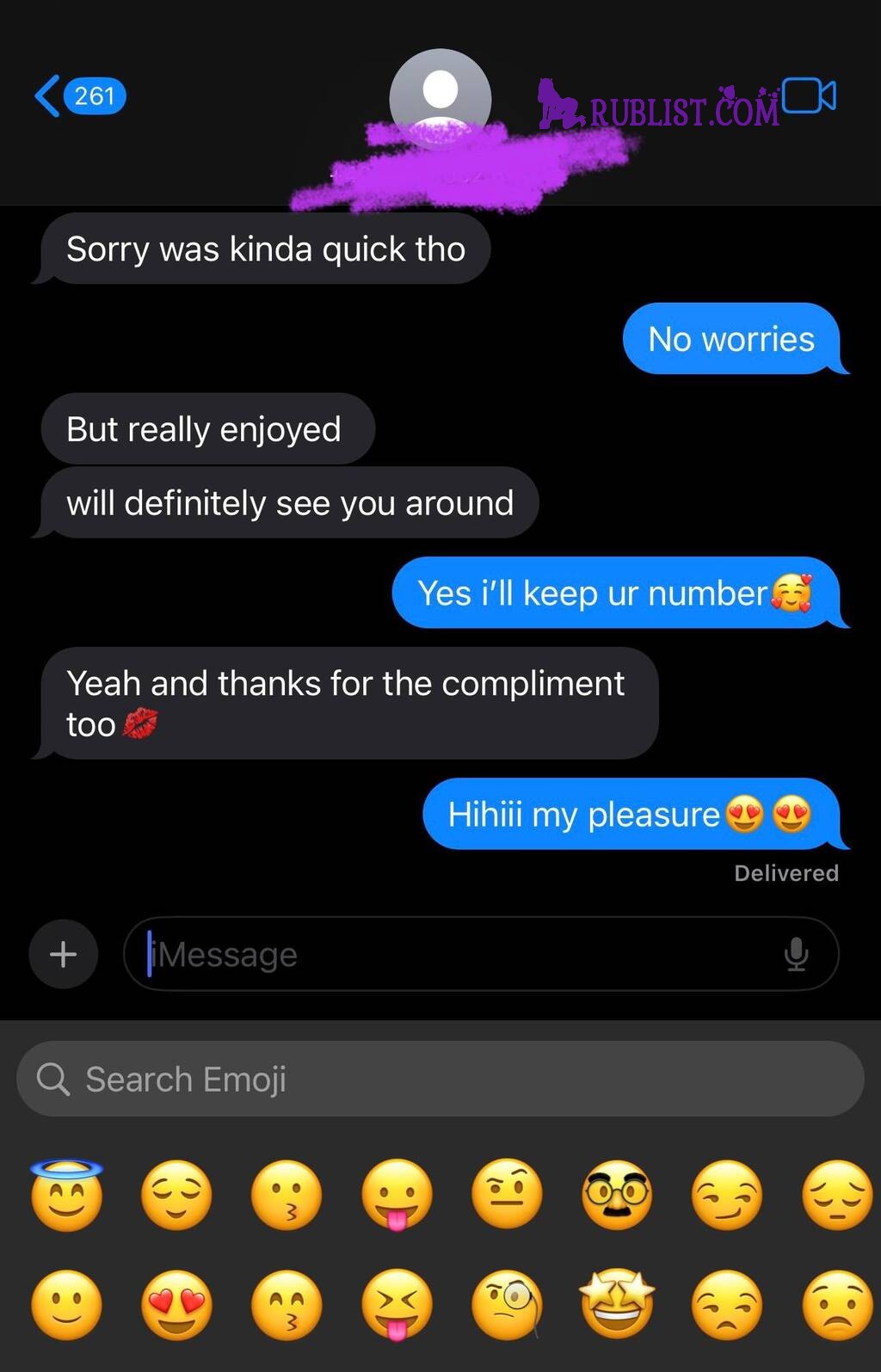881x1372 pixels.
Task: Insert the heart-eyes emoji from keyboard
Action: pos(176,1305)
